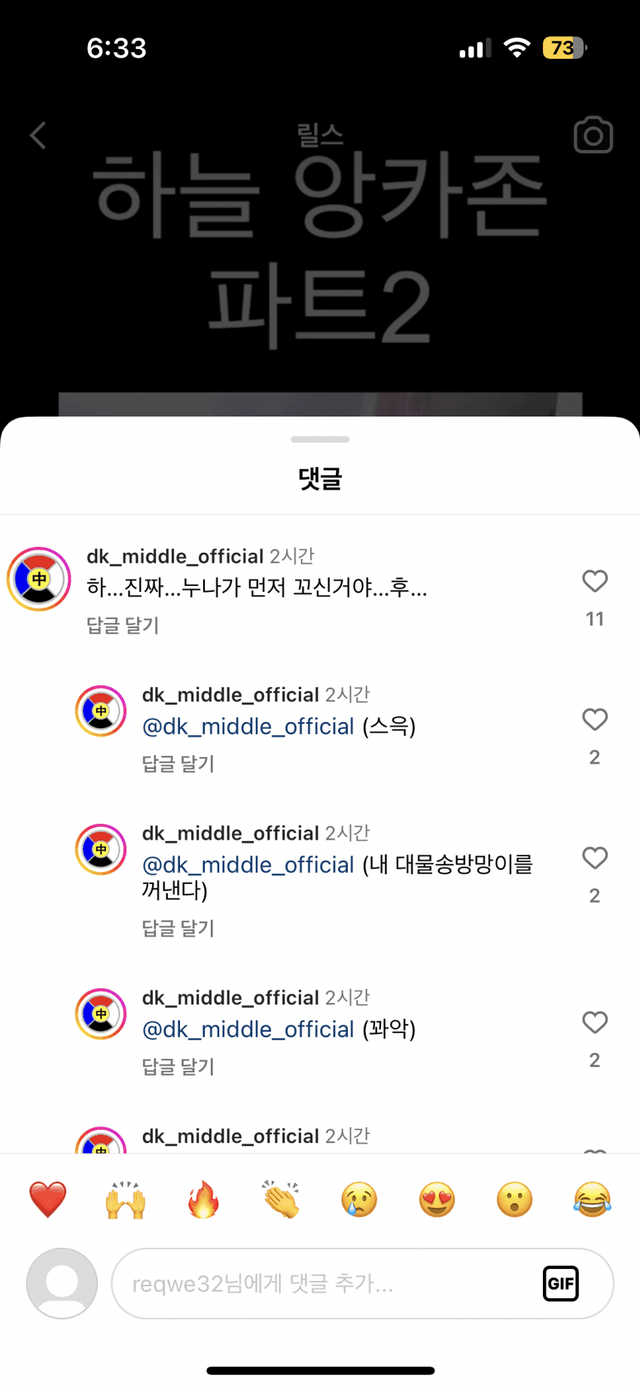
Task: Like the '(스윽)' reply
Action: click(x=595, y=719)
